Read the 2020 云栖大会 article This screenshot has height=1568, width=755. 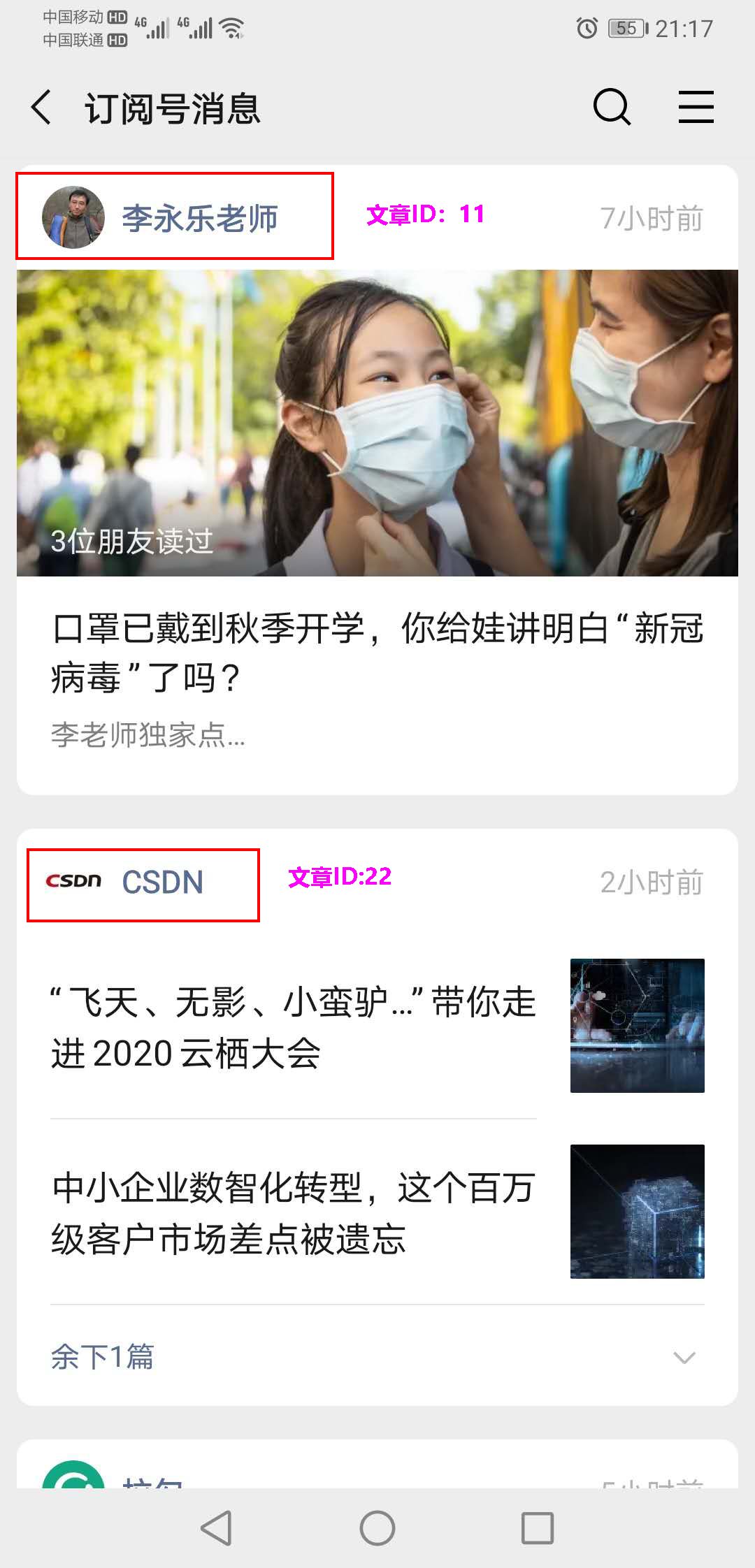click(x=294, y=1027)
